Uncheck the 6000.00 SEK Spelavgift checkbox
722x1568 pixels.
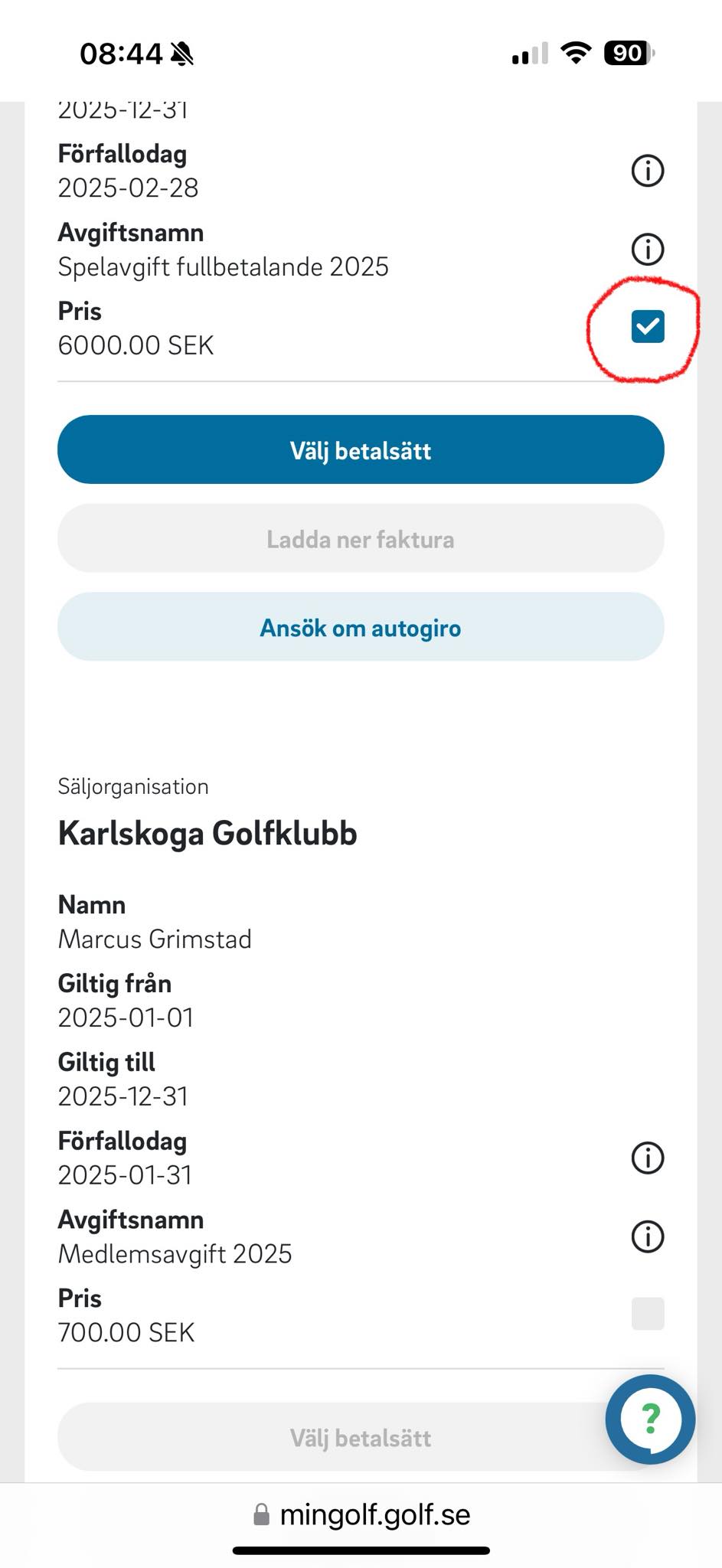click(x=648, y=327)
